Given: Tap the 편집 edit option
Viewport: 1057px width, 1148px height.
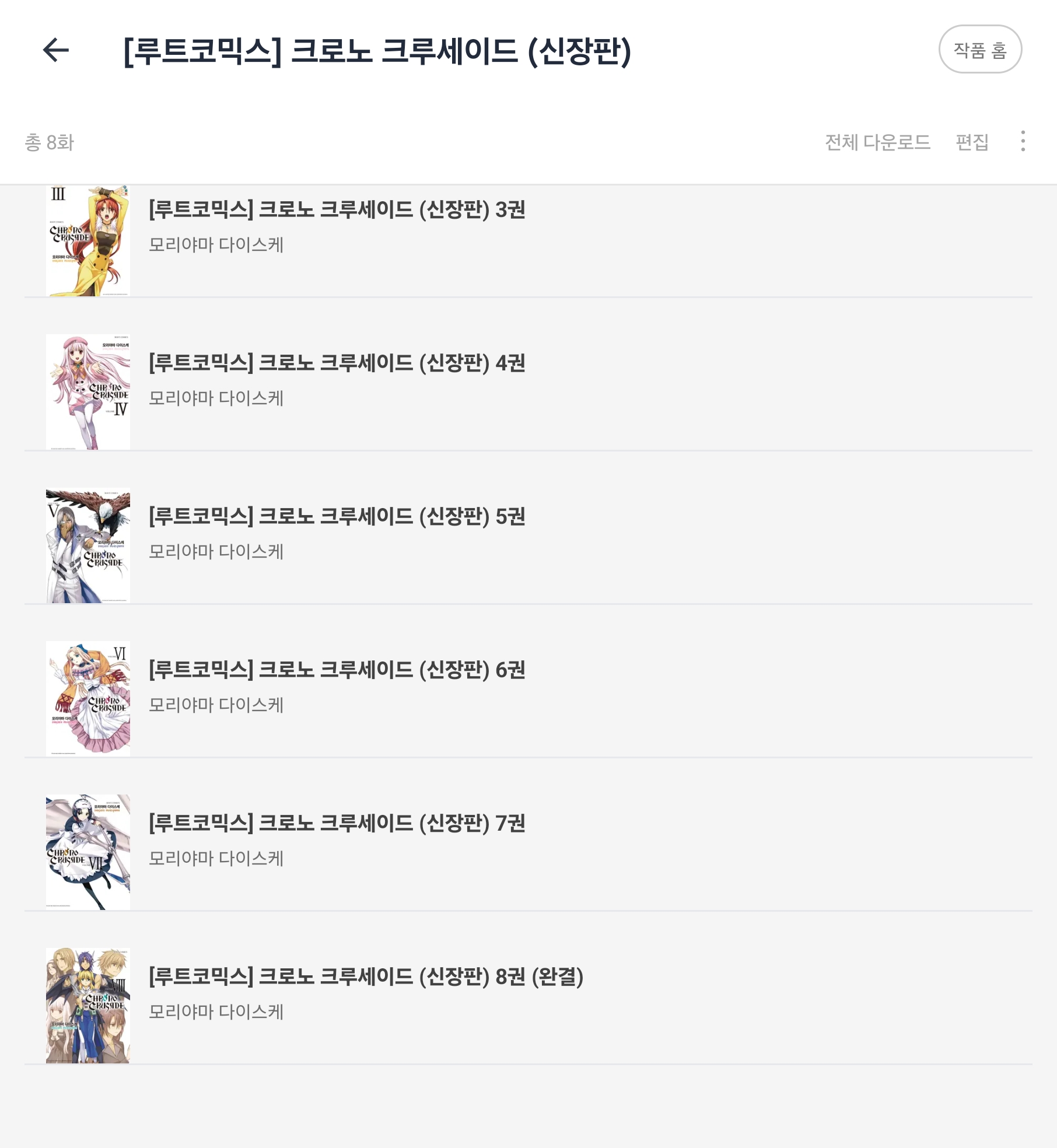Looking at the screenshot, I should point(972,142).
